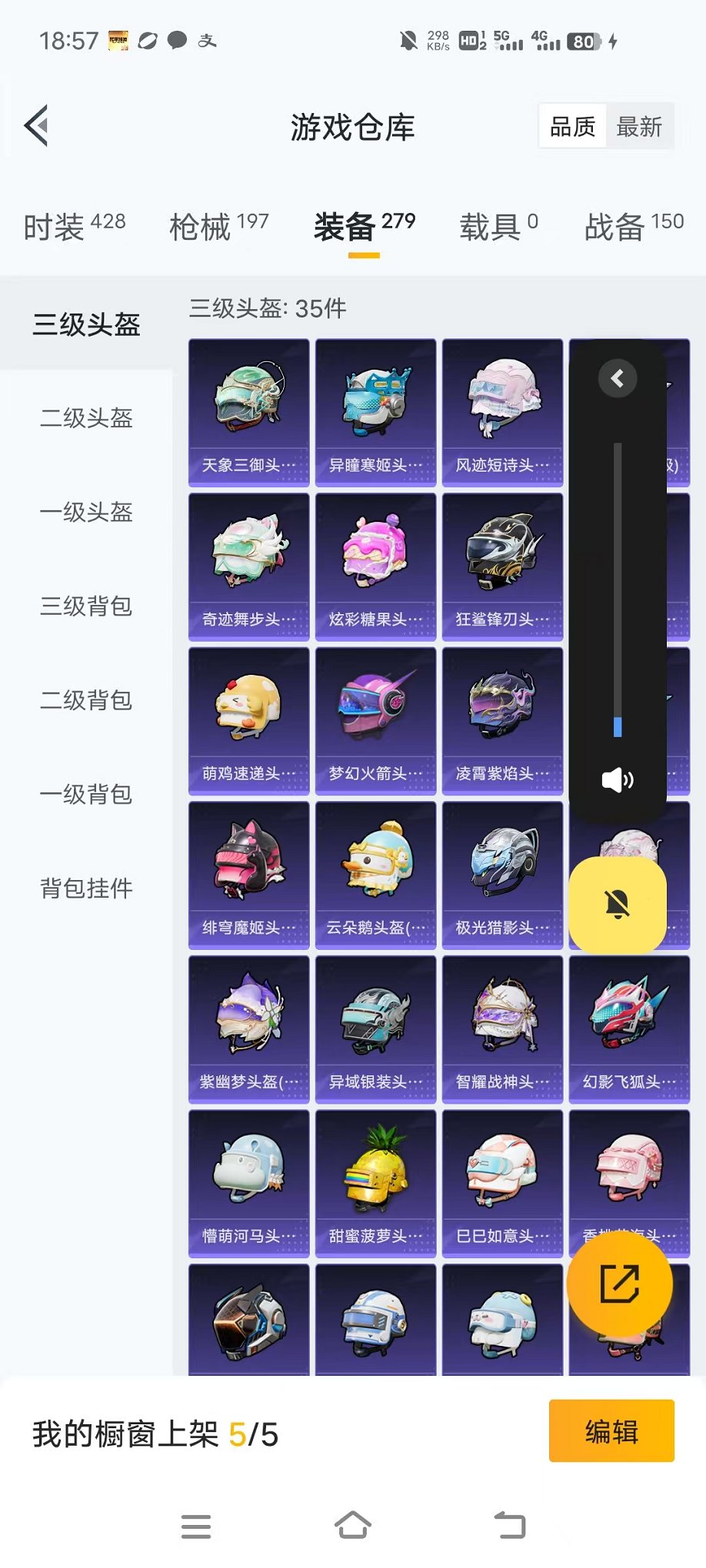
Task: Tap the orange share floating button
Action: 619,1284
